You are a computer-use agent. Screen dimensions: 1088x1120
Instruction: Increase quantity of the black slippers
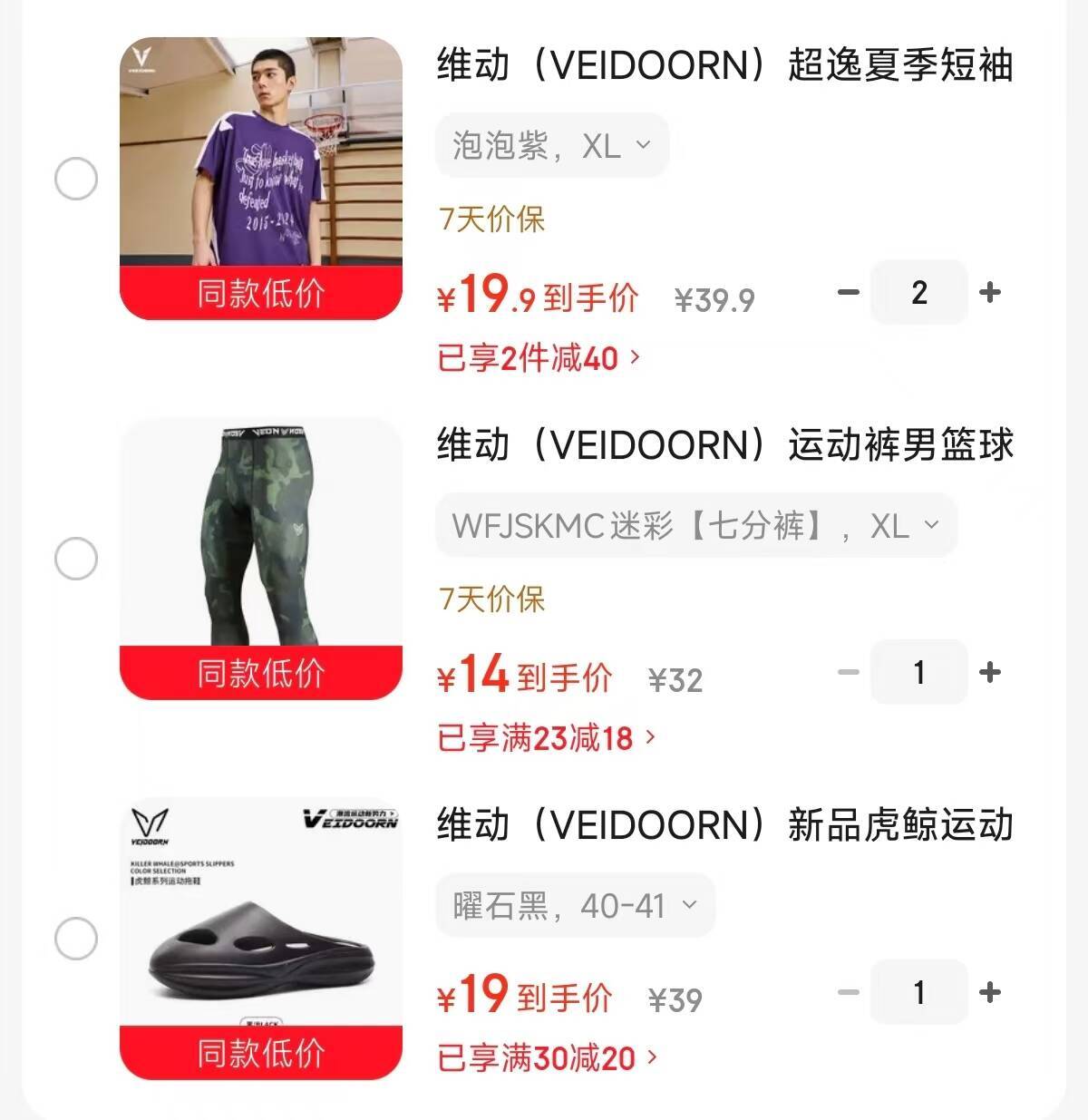coord(990,992)
